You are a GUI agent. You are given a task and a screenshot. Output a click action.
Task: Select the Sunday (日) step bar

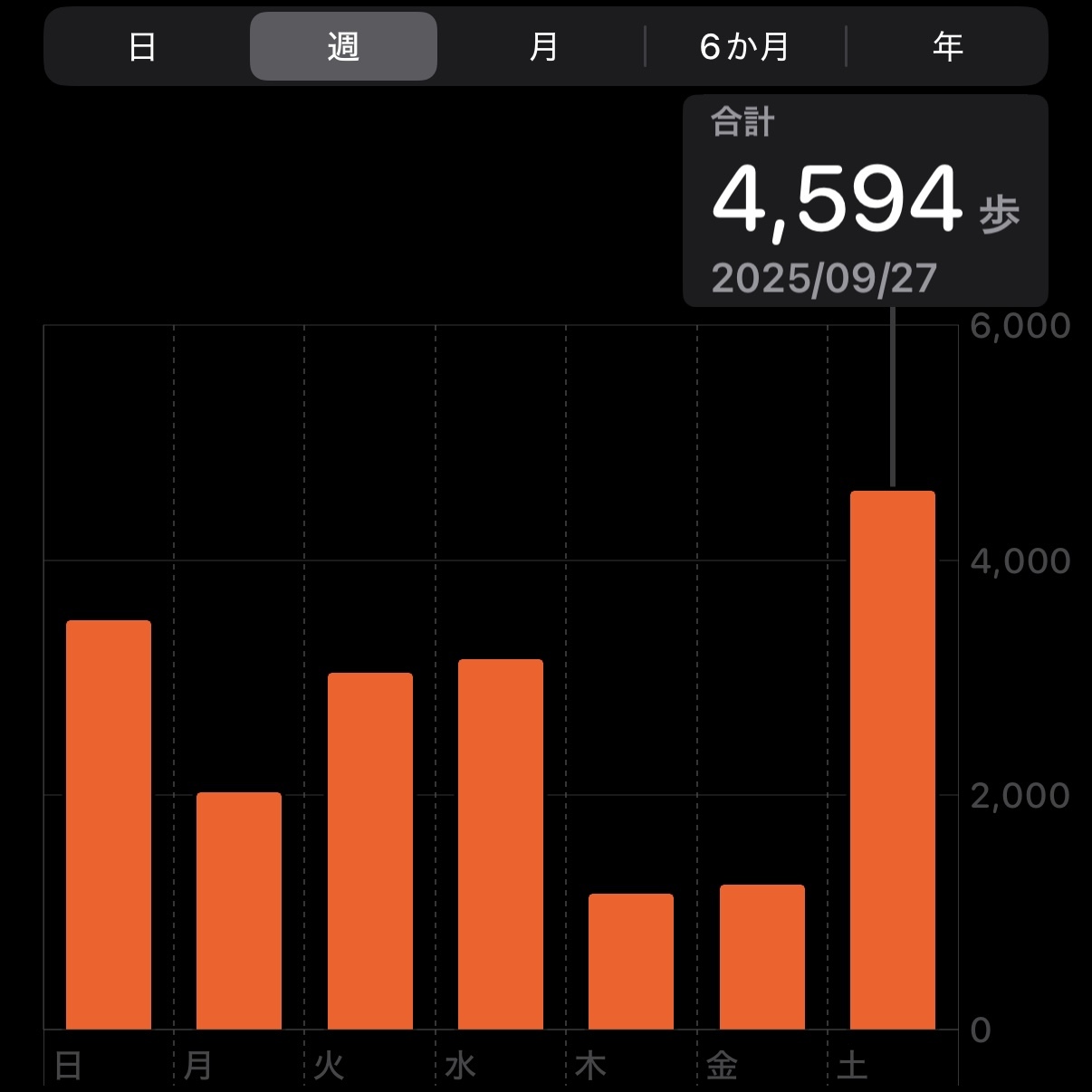(x=109, y=824)
